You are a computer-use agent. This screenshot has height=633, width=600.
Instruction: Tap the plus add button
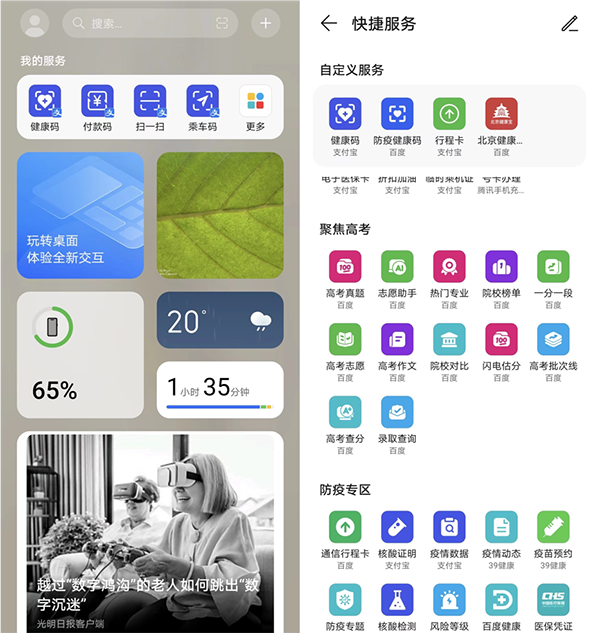coord(265,23)
